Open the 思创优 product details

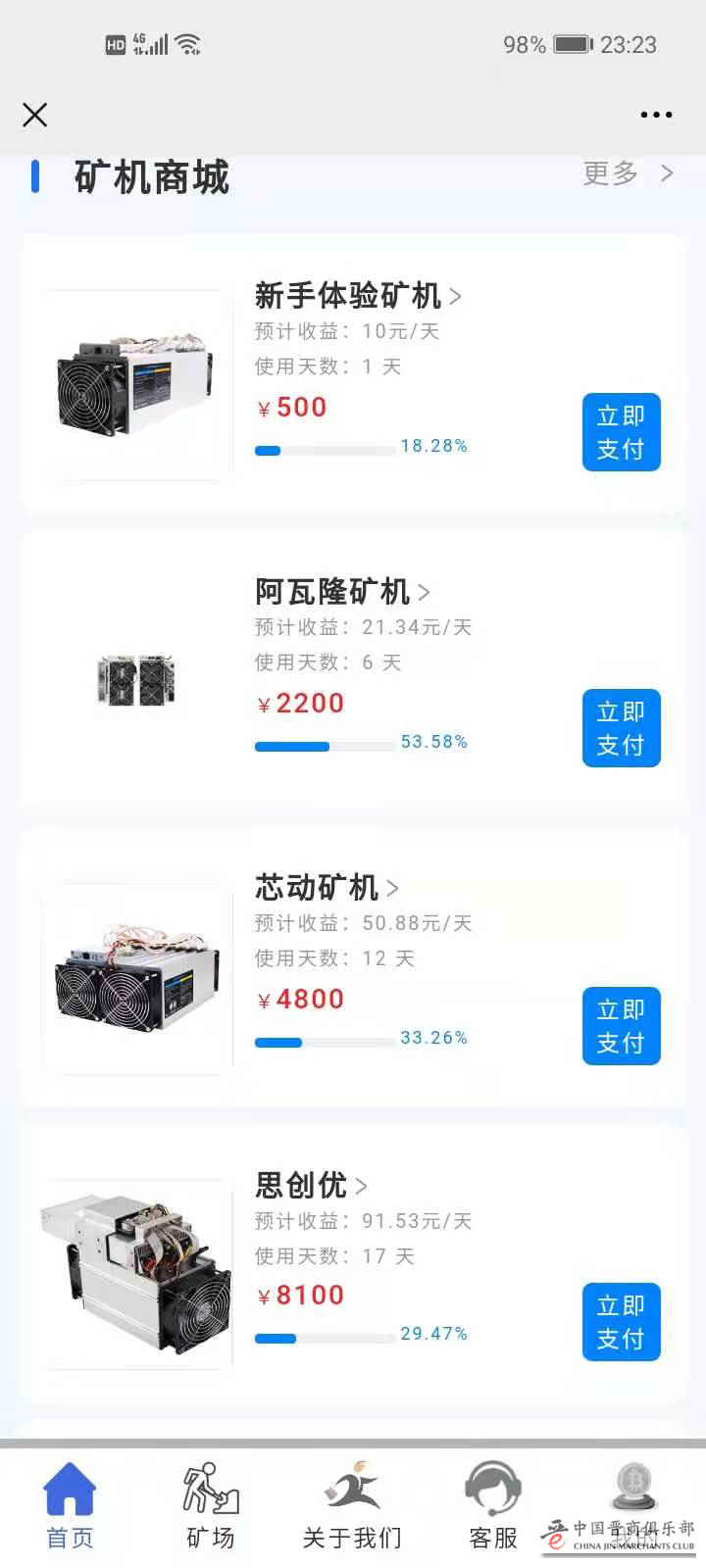click(x=310, y=1186)
